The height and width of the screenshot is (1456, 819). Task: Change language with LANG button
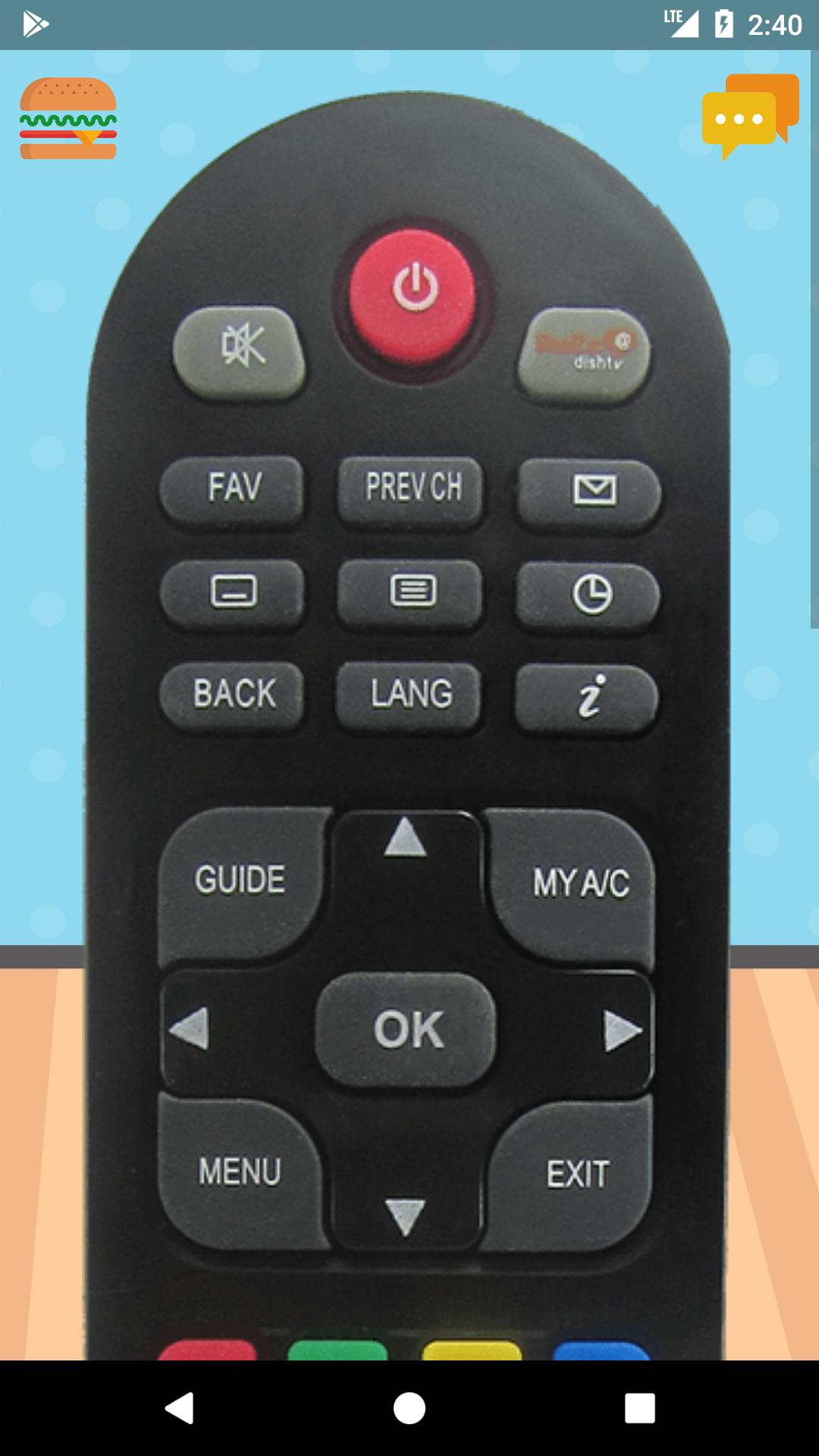pyautogui.click(x=410, y=693)
